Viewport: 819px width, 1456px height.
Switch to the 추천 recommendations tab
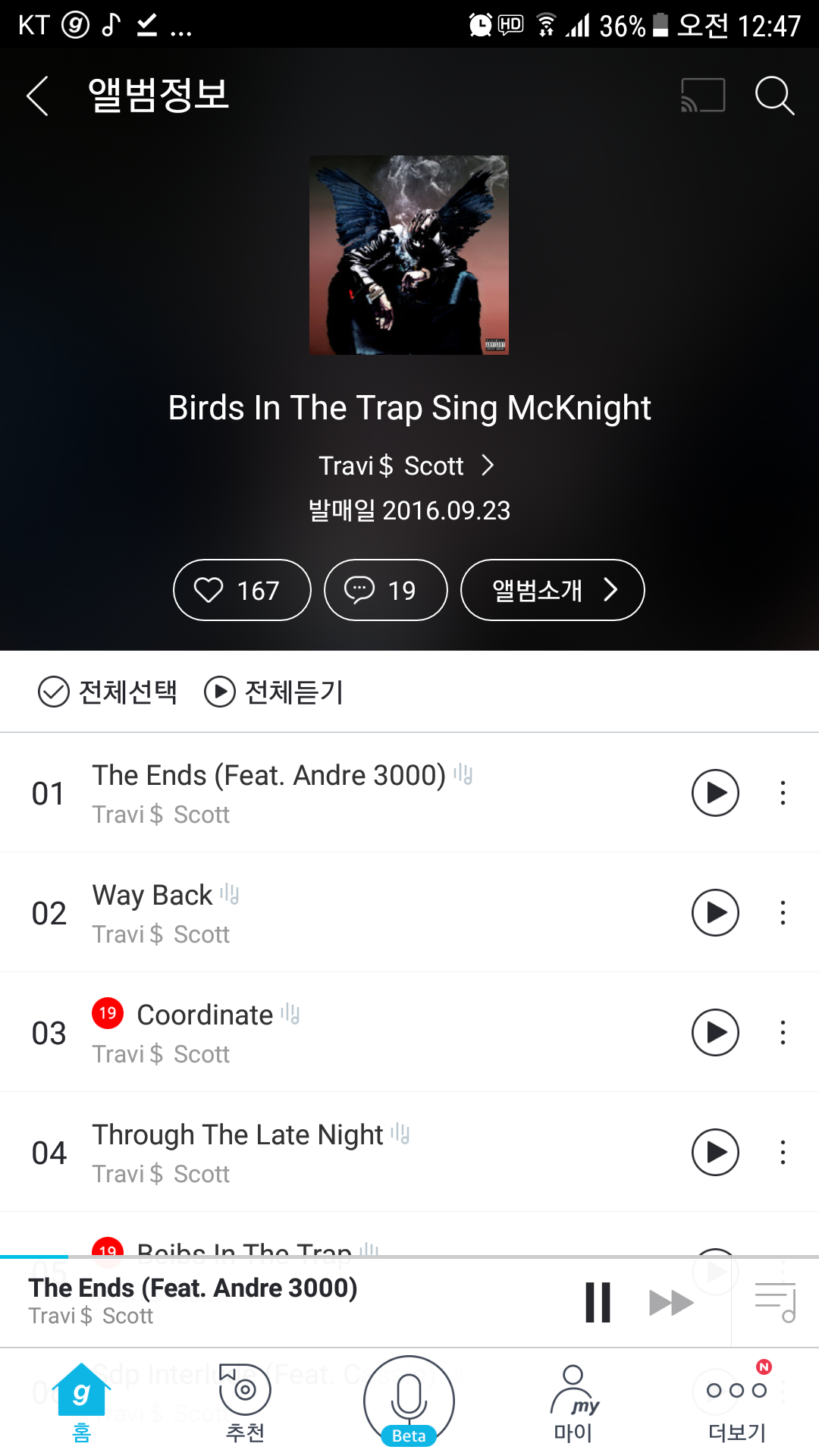coord(245,1403)
